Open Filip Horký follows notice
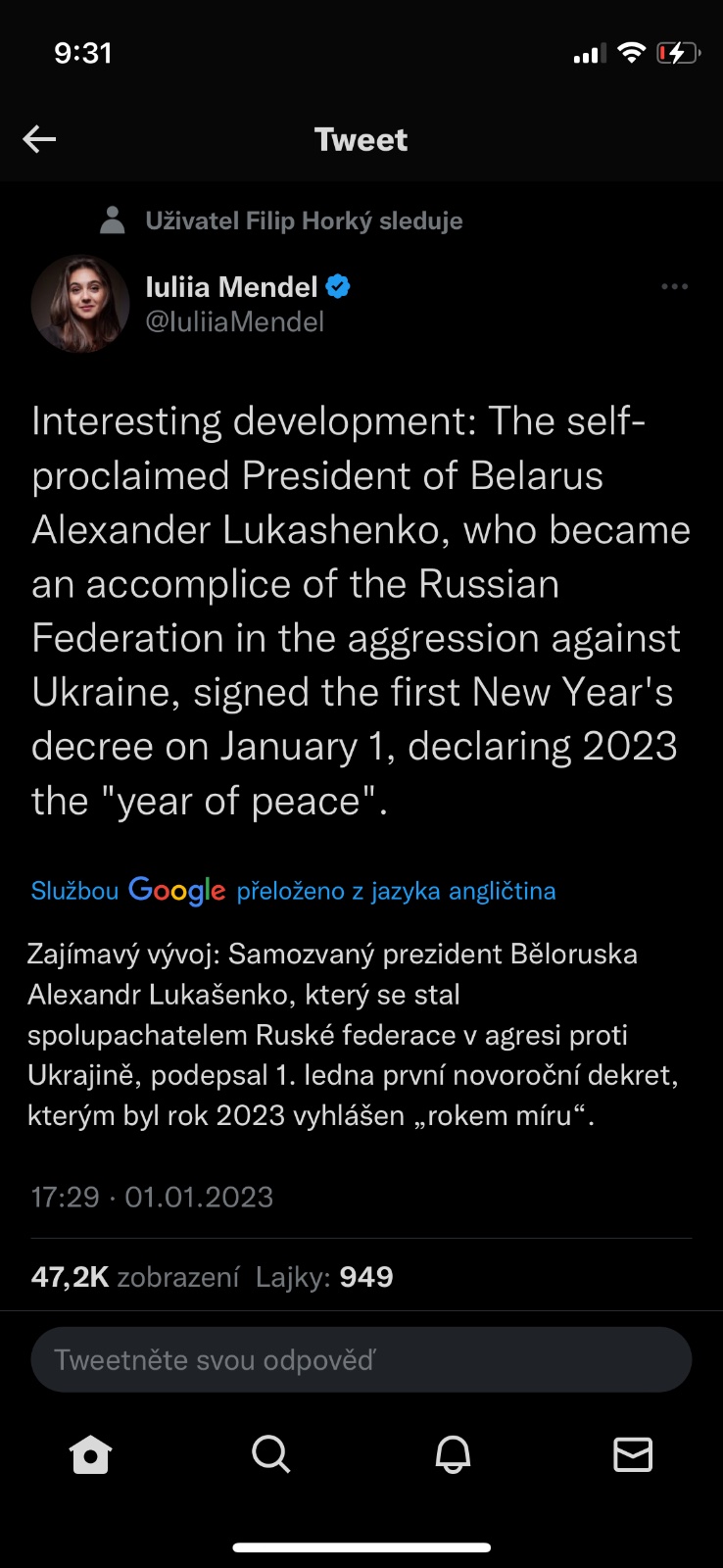This screenshot has width=723, height=1568. [x=304, y=220]
